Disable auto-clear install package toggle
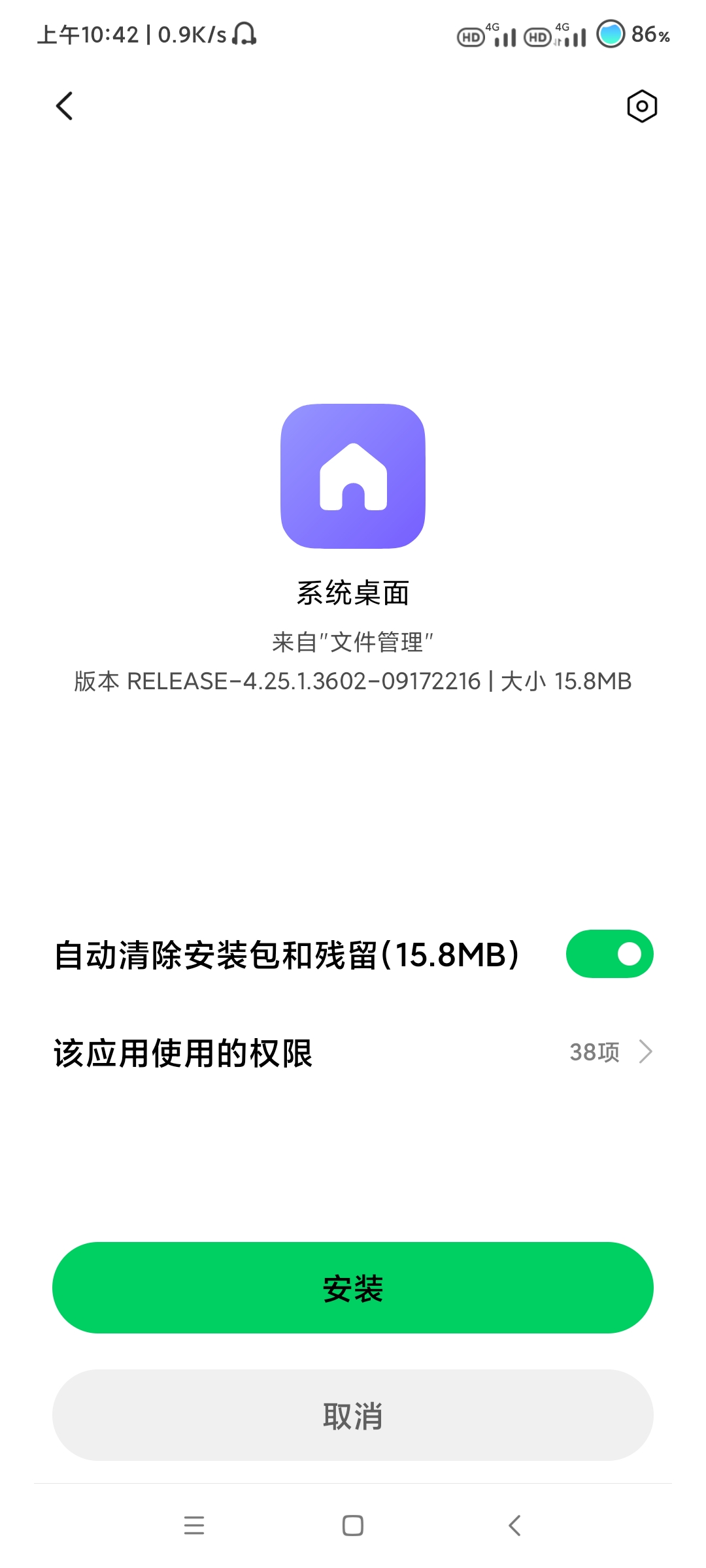This screenshot has width=706, height=1568. pyautogui.click(x=609, y=954)
